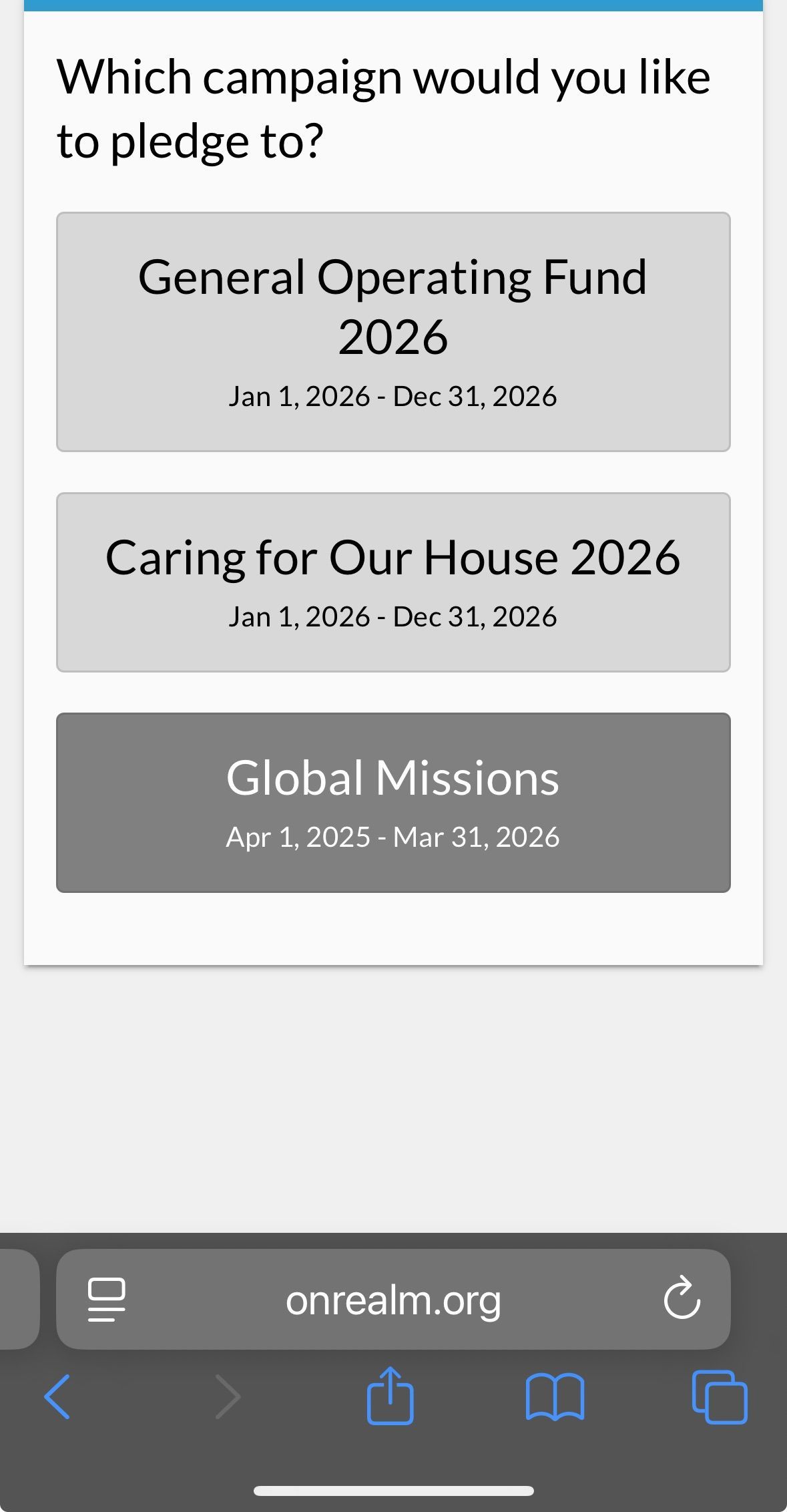
Task: Choose Caring for Our House 2026
Action: [393, 582]
